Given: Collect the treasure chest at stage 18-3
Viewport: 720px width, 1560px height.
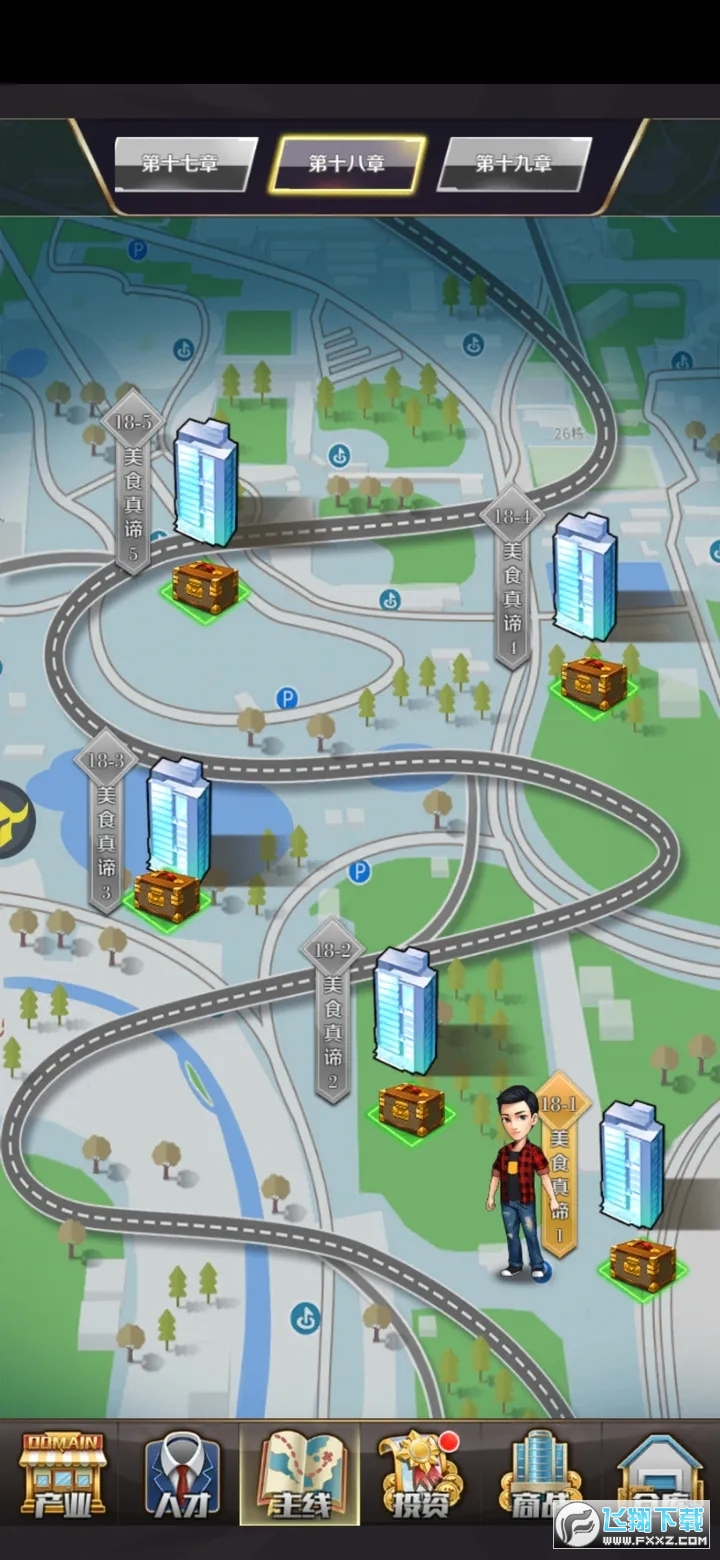Looking at the screenshot, I should click(167, 895).
